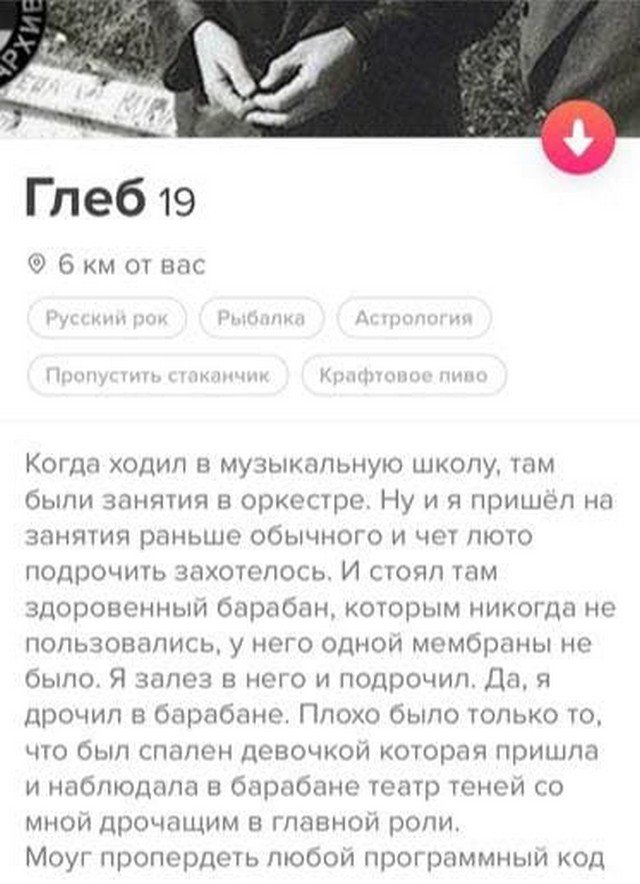Open the Пропустить стаканчик interest chip
The height and width of the screenshot is (884, 640).
158,376
